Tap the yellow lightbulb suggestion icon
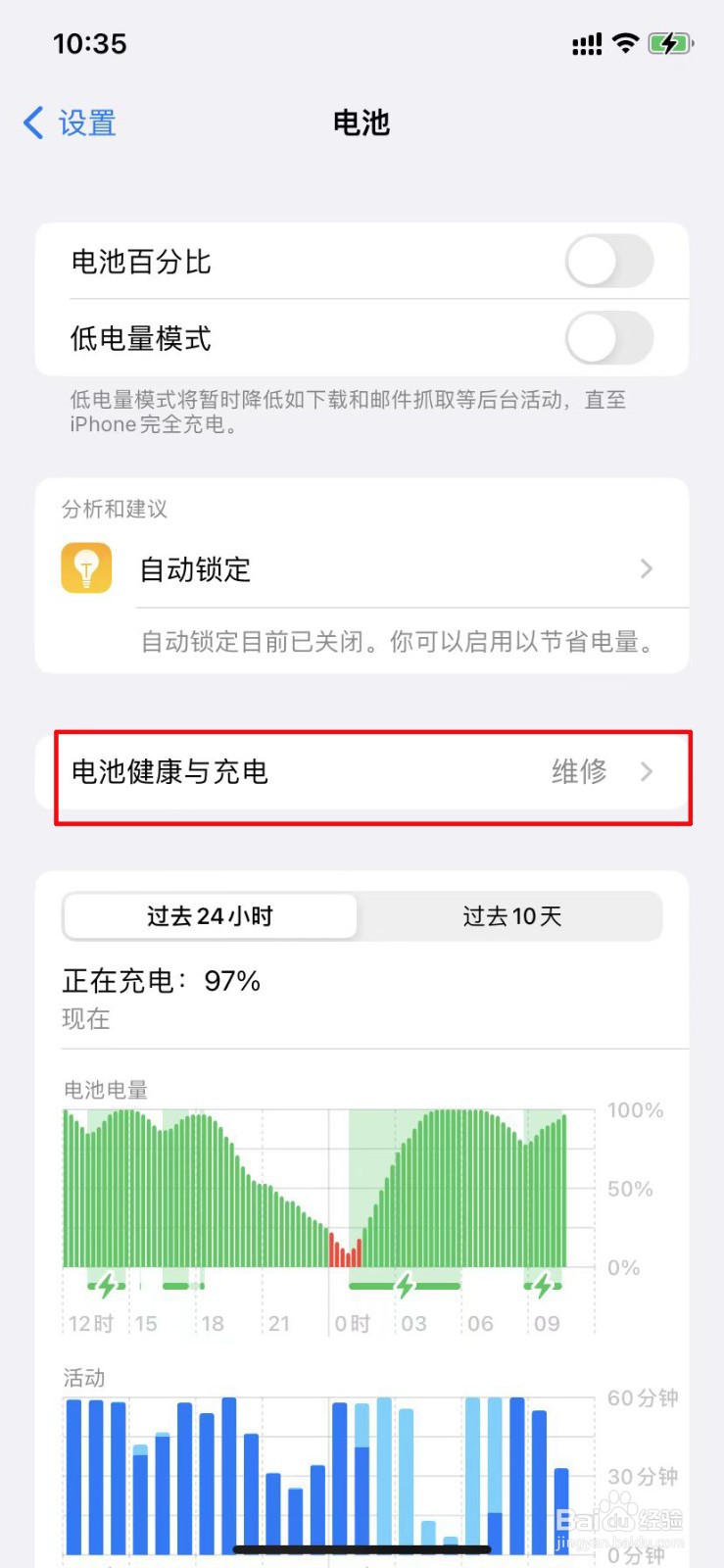The height and width of the screenshot is (1568, 724). (x=85, y=568)
